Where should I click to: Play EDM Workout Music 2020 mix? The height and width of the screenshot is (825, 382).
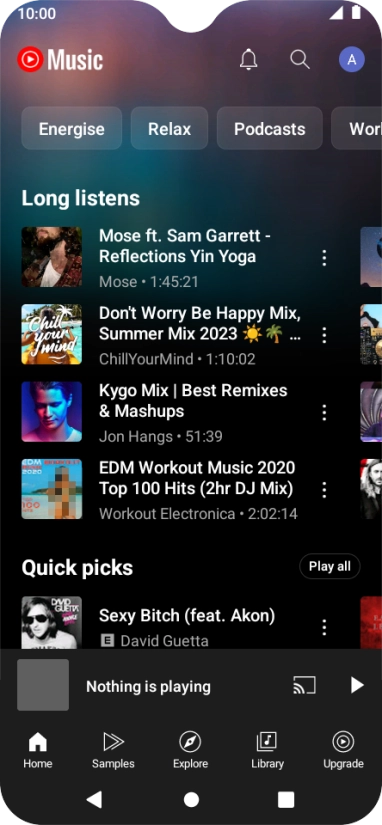pyautogui.click(x=174, y=489)
